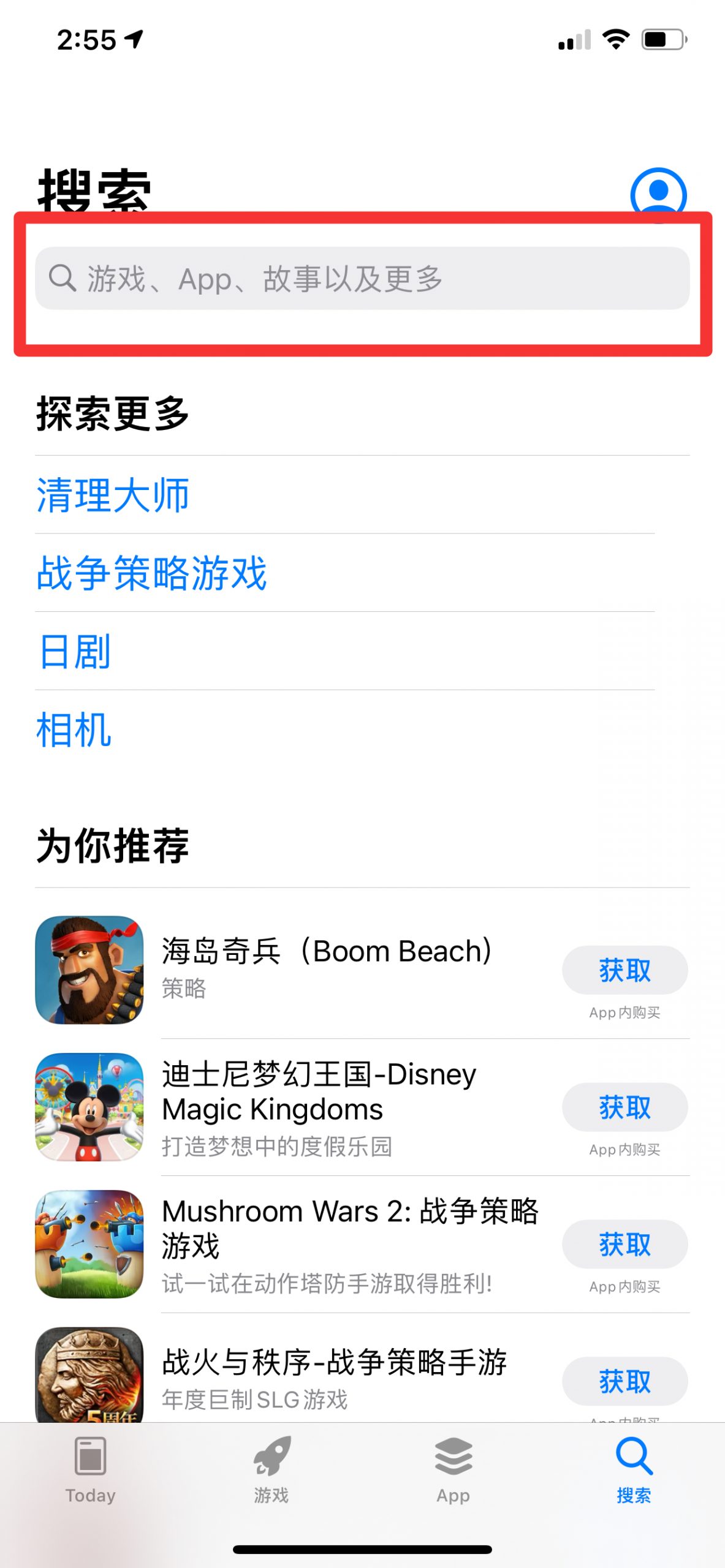This screenshot has height=1568, width=725.
Task: Tap the search field for games and apps
Action: [x=362, y=278]
